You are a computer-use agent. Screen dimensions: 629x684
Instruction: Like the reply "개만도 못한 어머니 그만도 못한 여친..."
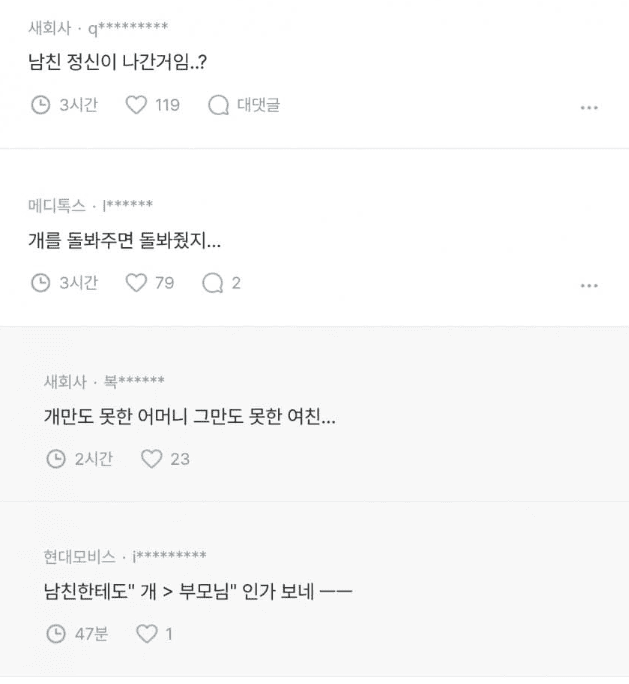(151, 459)
